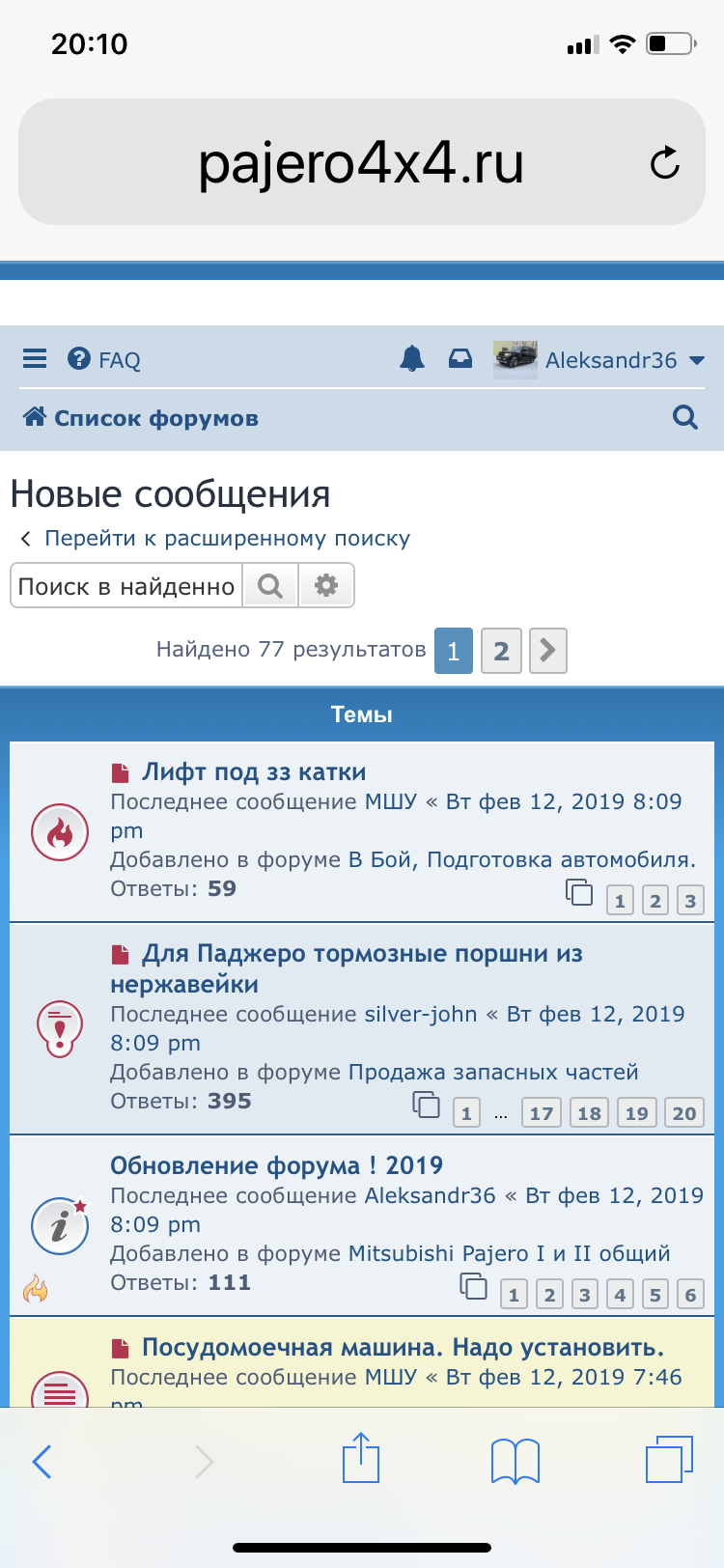Viewport: 724px width, 1568px height.
Task: Open forum search magnifier icon
Action: point(684,417)
